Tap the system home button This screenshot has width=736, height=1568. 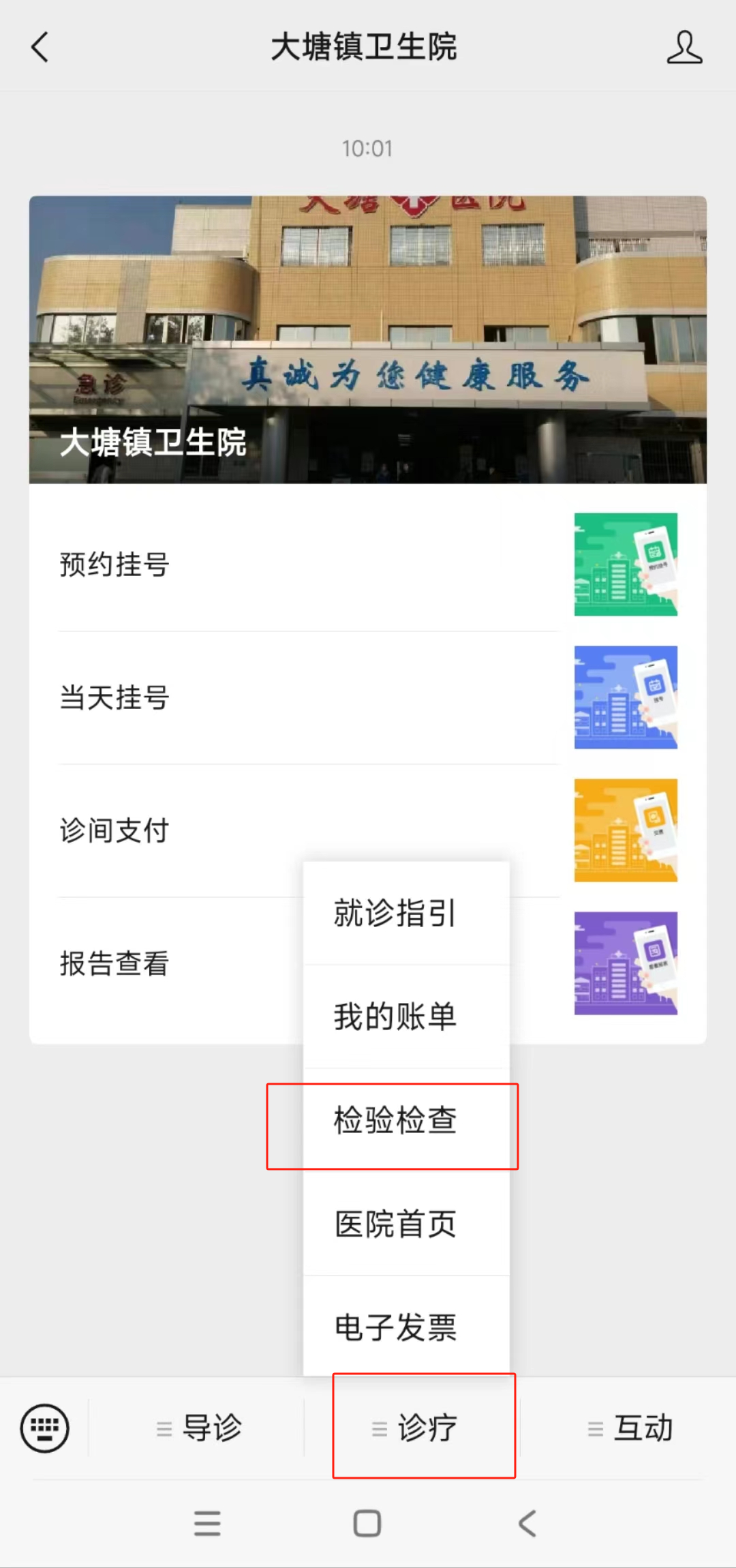(x=367, y=1523)
